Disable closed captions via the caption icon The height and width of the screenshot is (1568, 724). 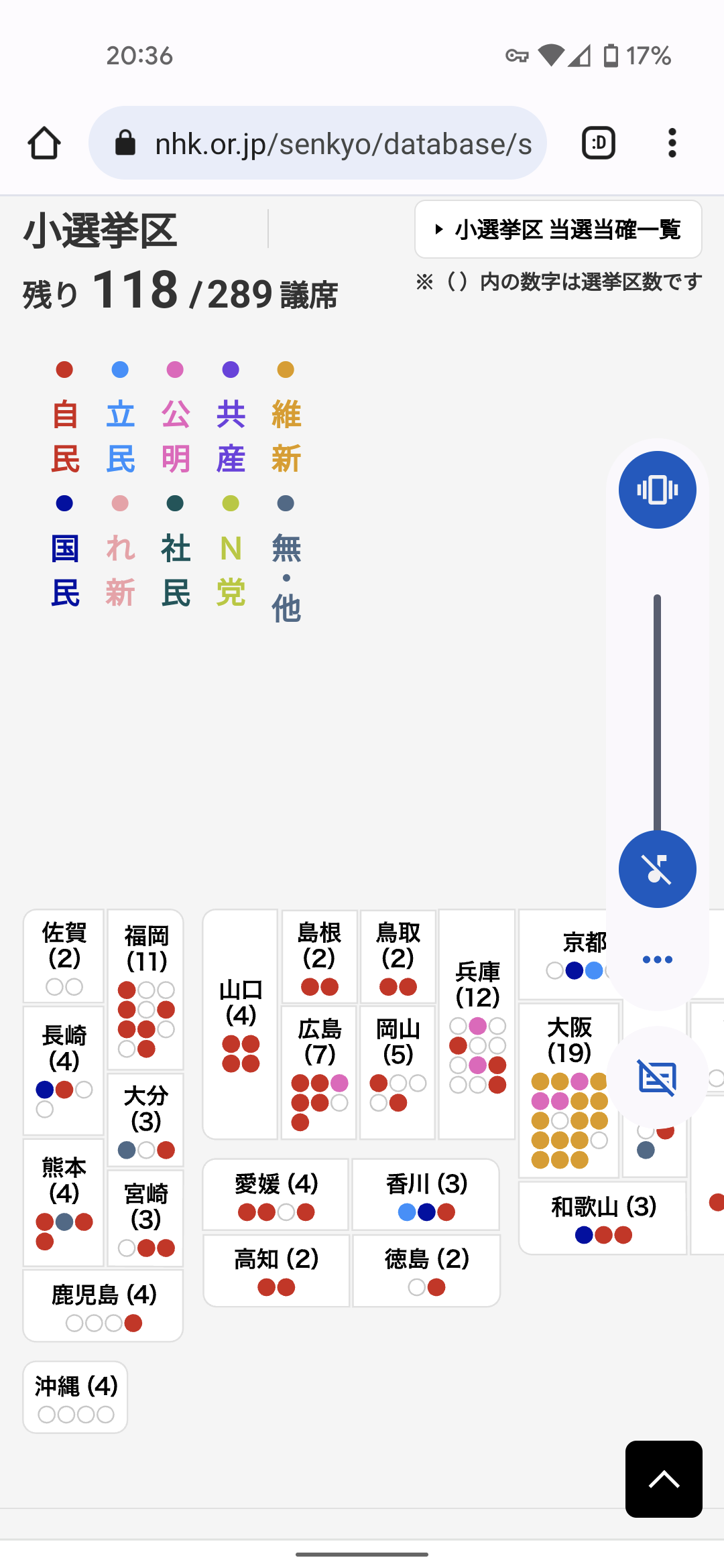pos(657,1078)
